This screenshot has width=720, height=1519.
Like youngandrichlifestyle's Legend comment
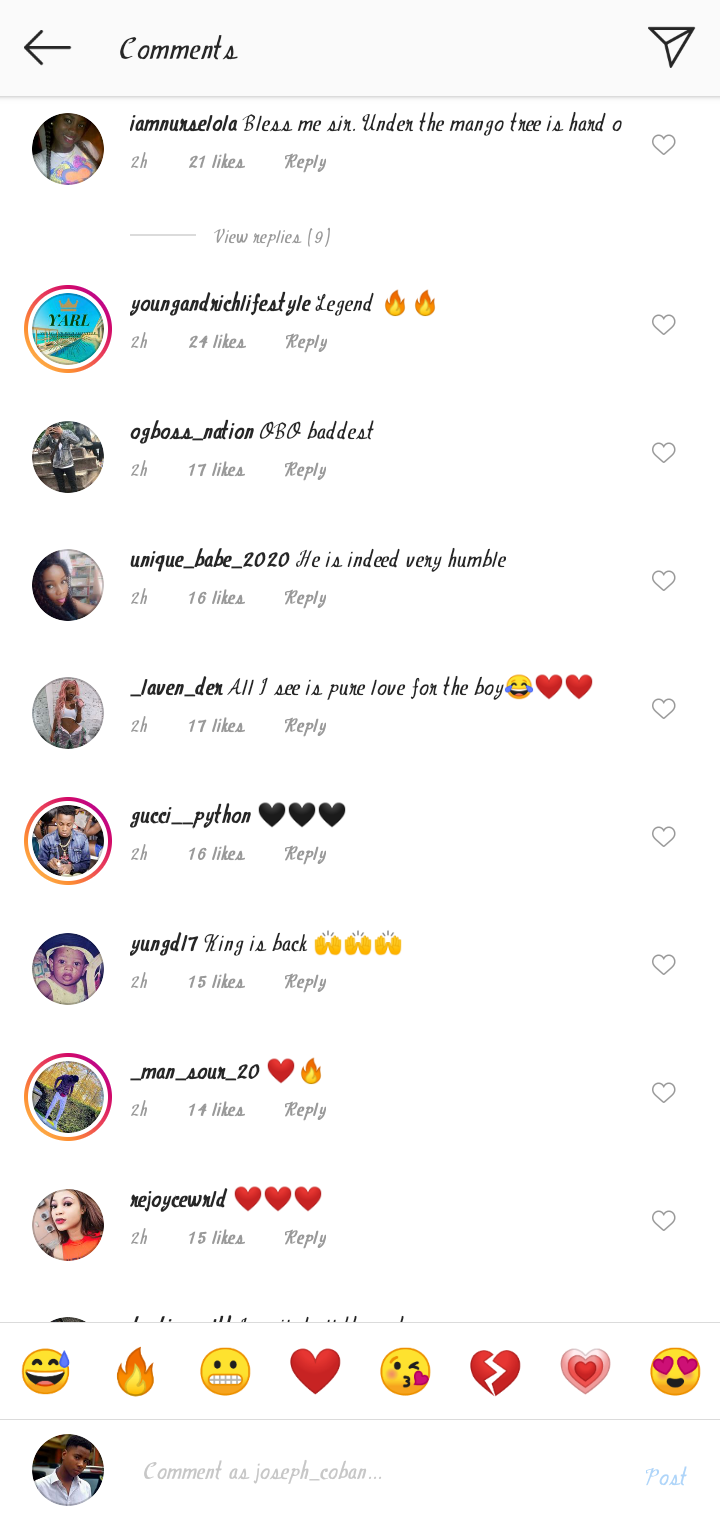[664, 325]
